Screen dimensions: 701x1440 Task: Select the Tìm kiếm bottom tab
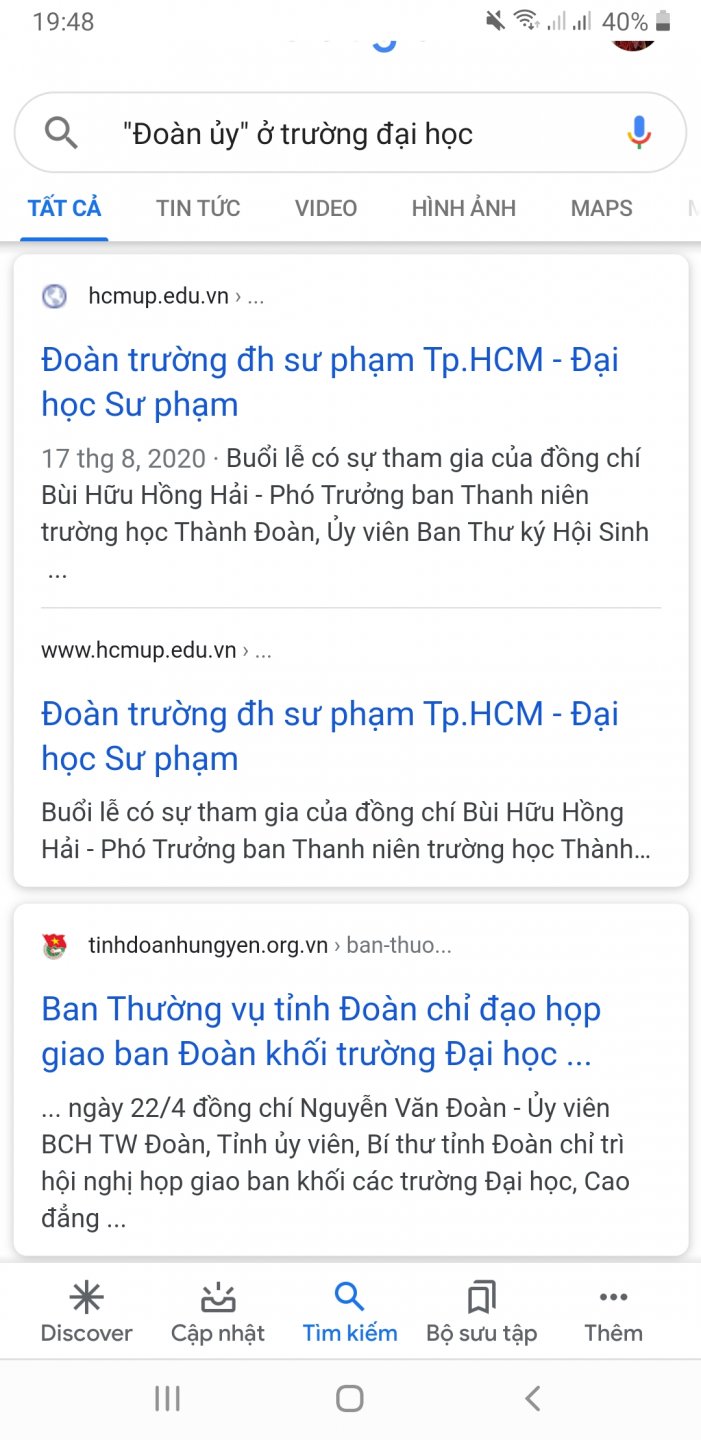click(349, 1312)
